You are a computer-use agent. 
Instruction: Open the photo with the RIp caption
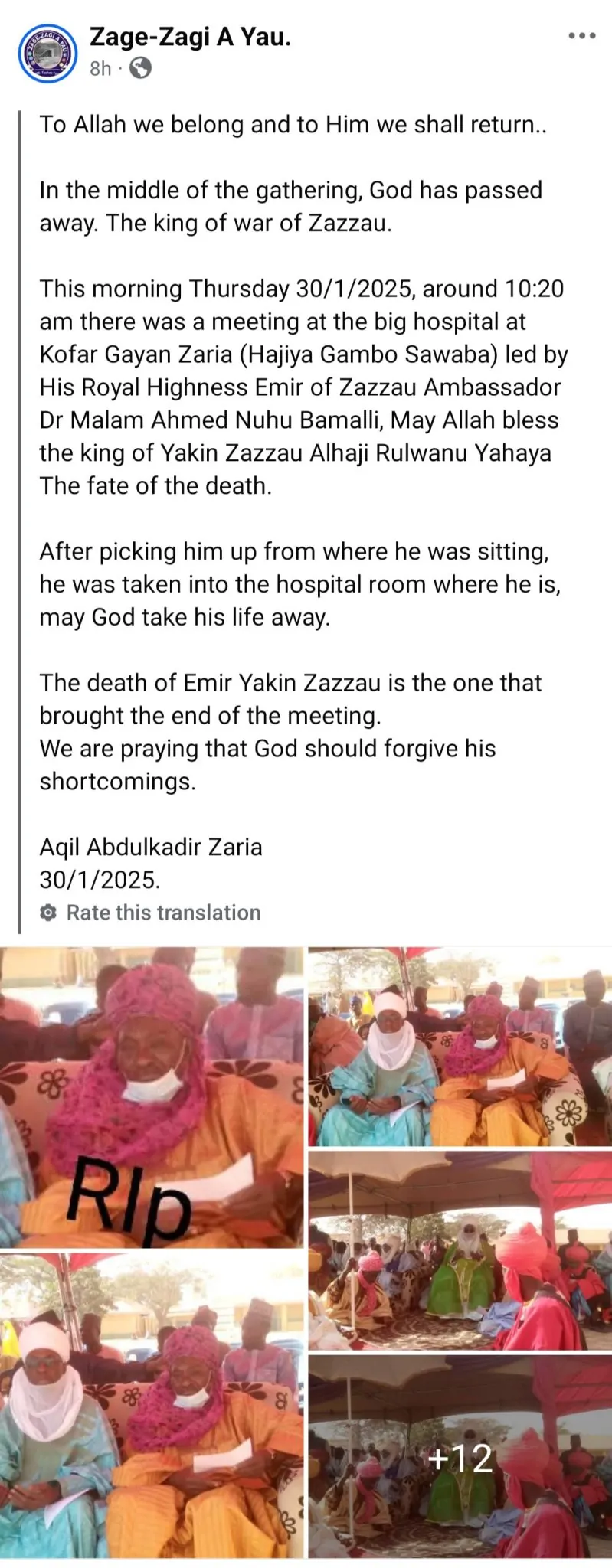point(152,1097)
